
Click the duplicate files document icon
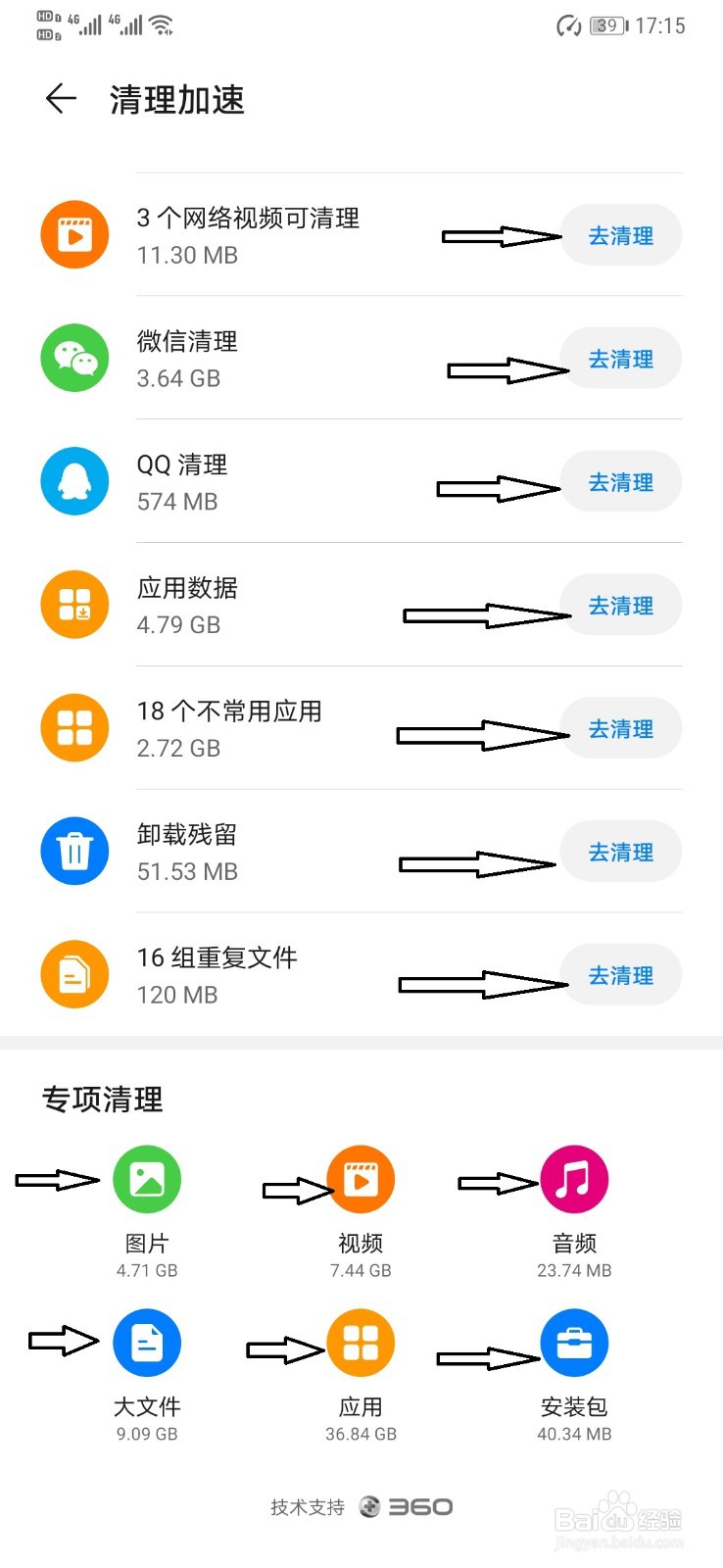pyautogui.click(x=73, y=974)
